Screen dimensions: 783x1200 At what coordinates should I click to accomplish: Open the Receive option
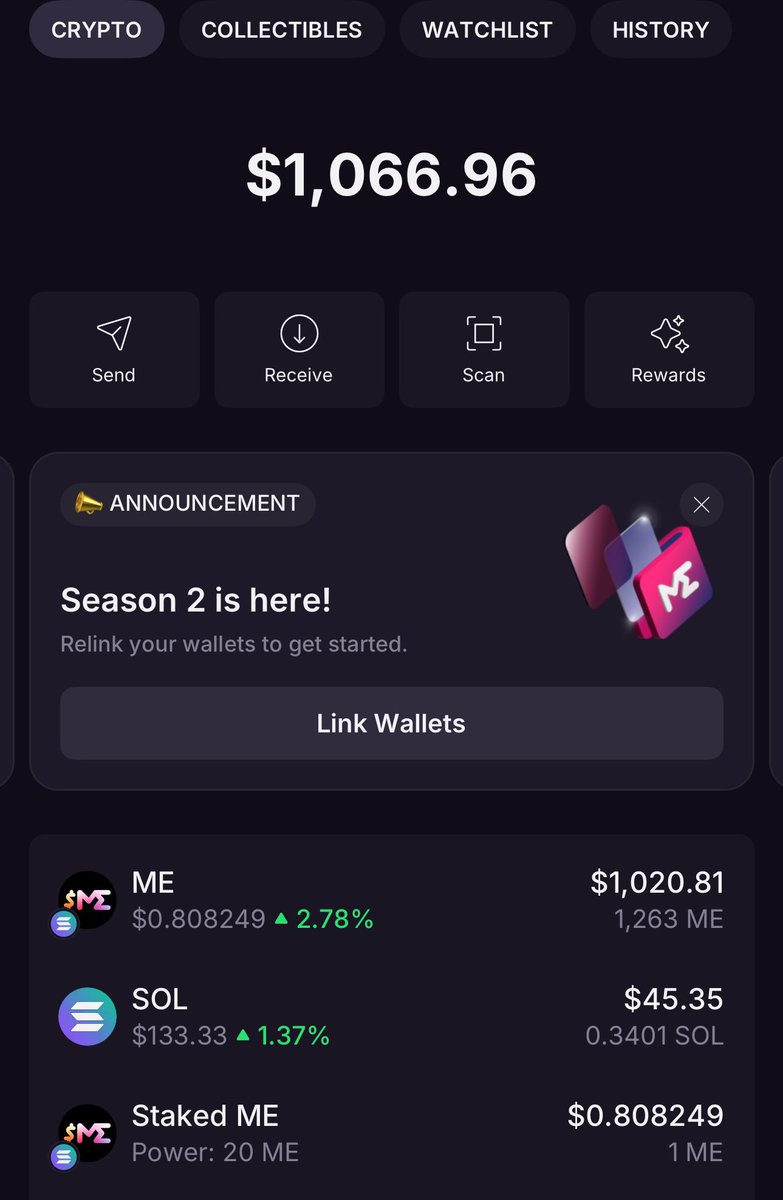click(299, 350)
